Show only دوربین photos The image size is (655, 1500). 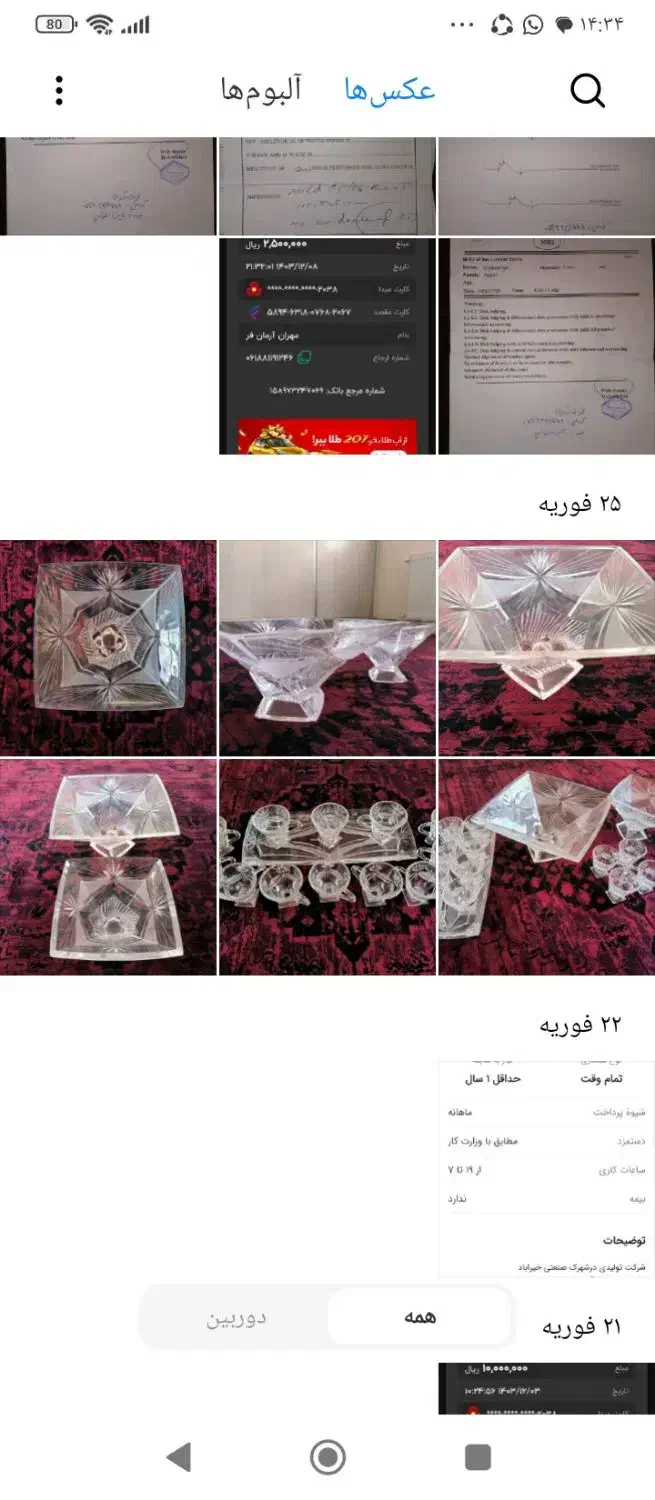coord(236,1317)
